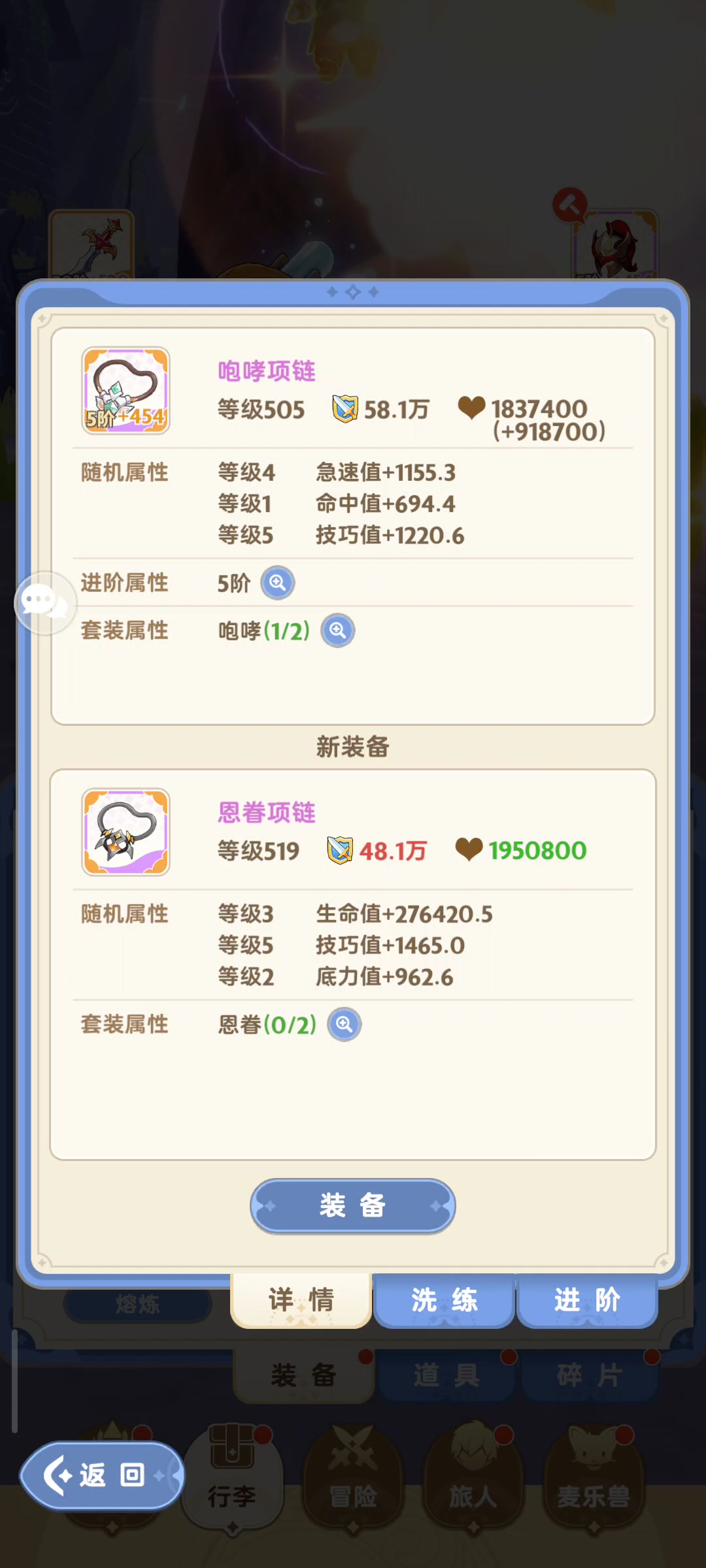This screenshot has width=706, height=1568.
Task: Tap the 恩眷项链 equipment icon
Action: (126, 832)
